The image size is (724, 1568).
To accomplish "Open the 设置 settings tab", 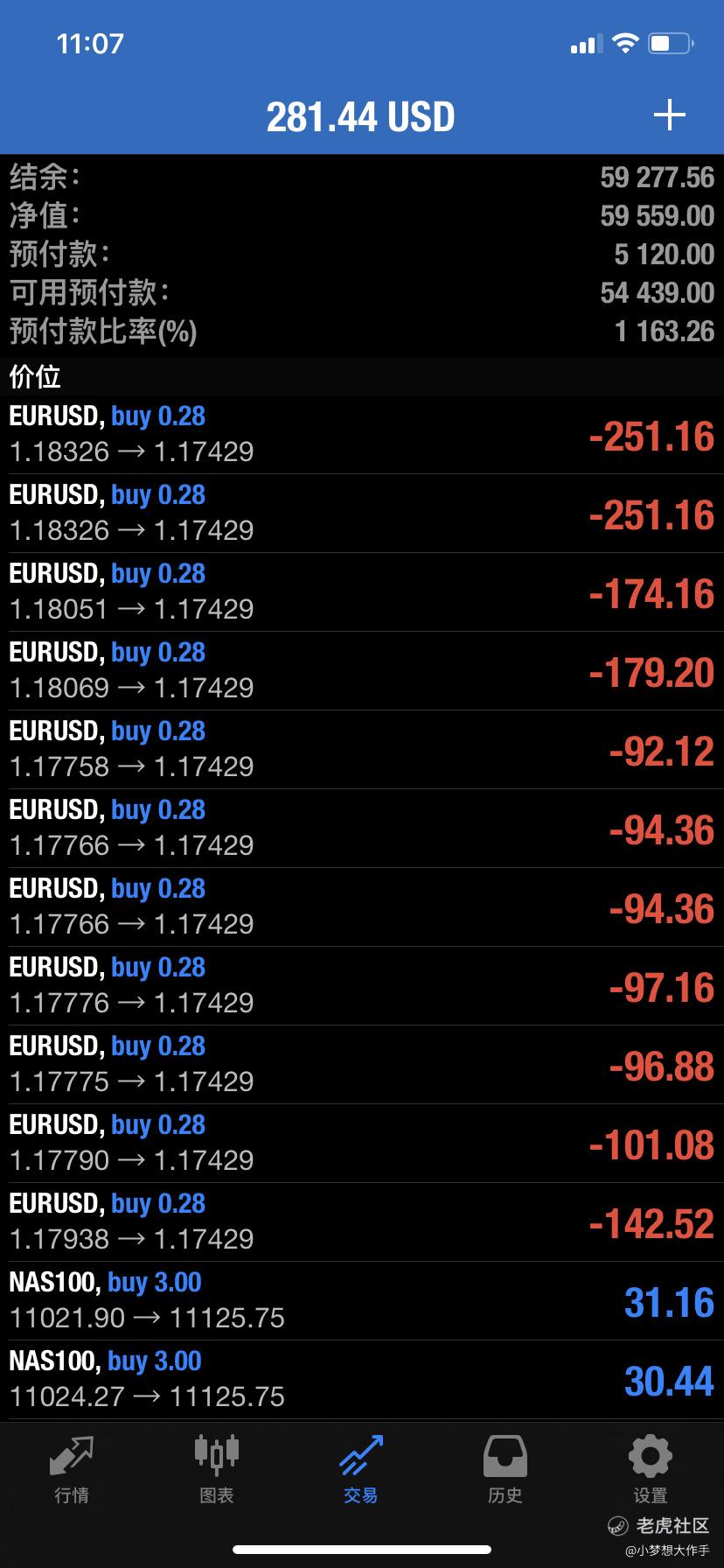I will coord(651,1470).
